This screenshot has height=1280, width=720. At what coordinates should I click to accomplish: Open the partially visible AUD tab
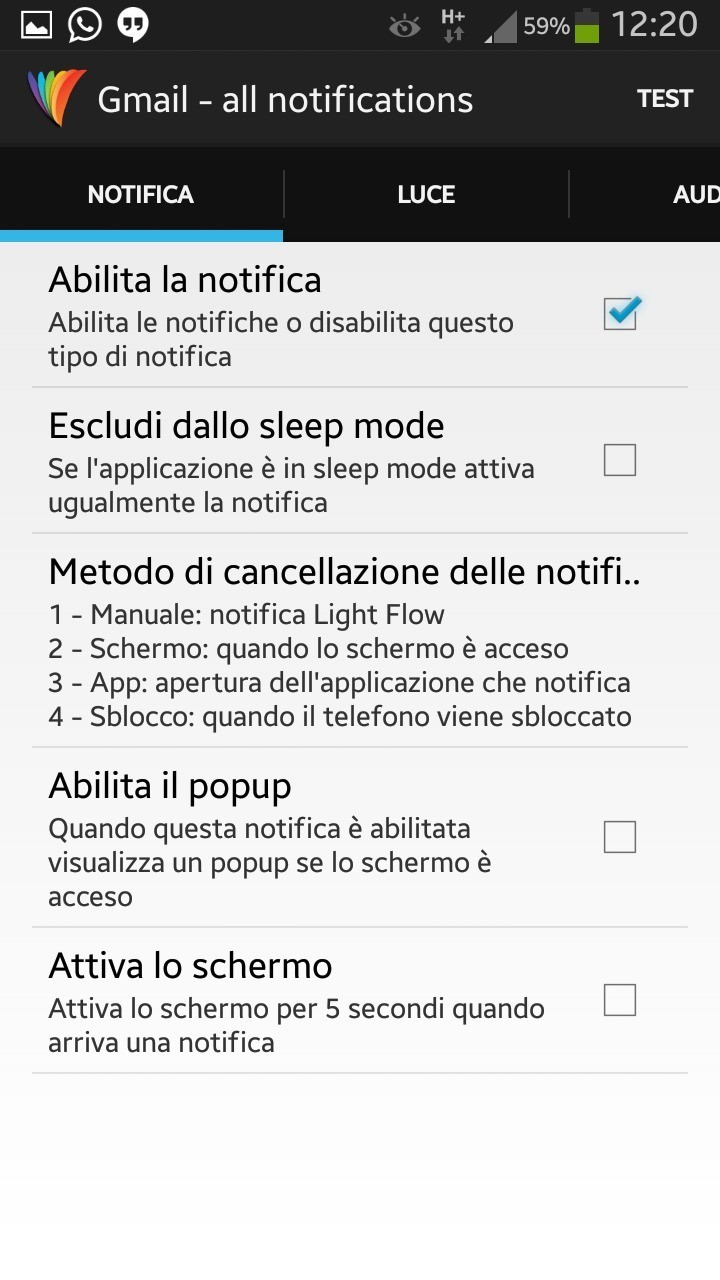(695, 194)
